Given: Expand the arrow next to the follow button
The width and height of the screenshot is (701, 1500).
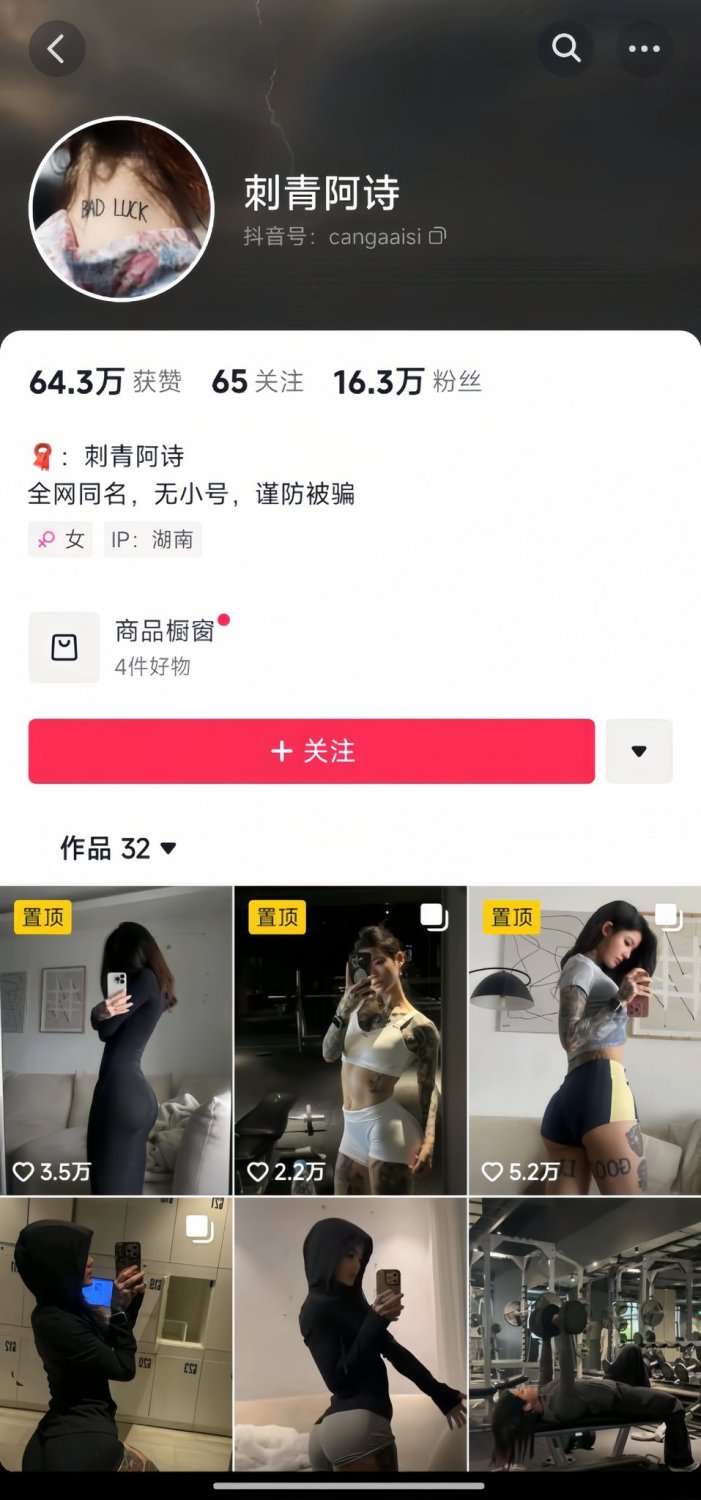Looking at the screenshot, I should point(639,751).
